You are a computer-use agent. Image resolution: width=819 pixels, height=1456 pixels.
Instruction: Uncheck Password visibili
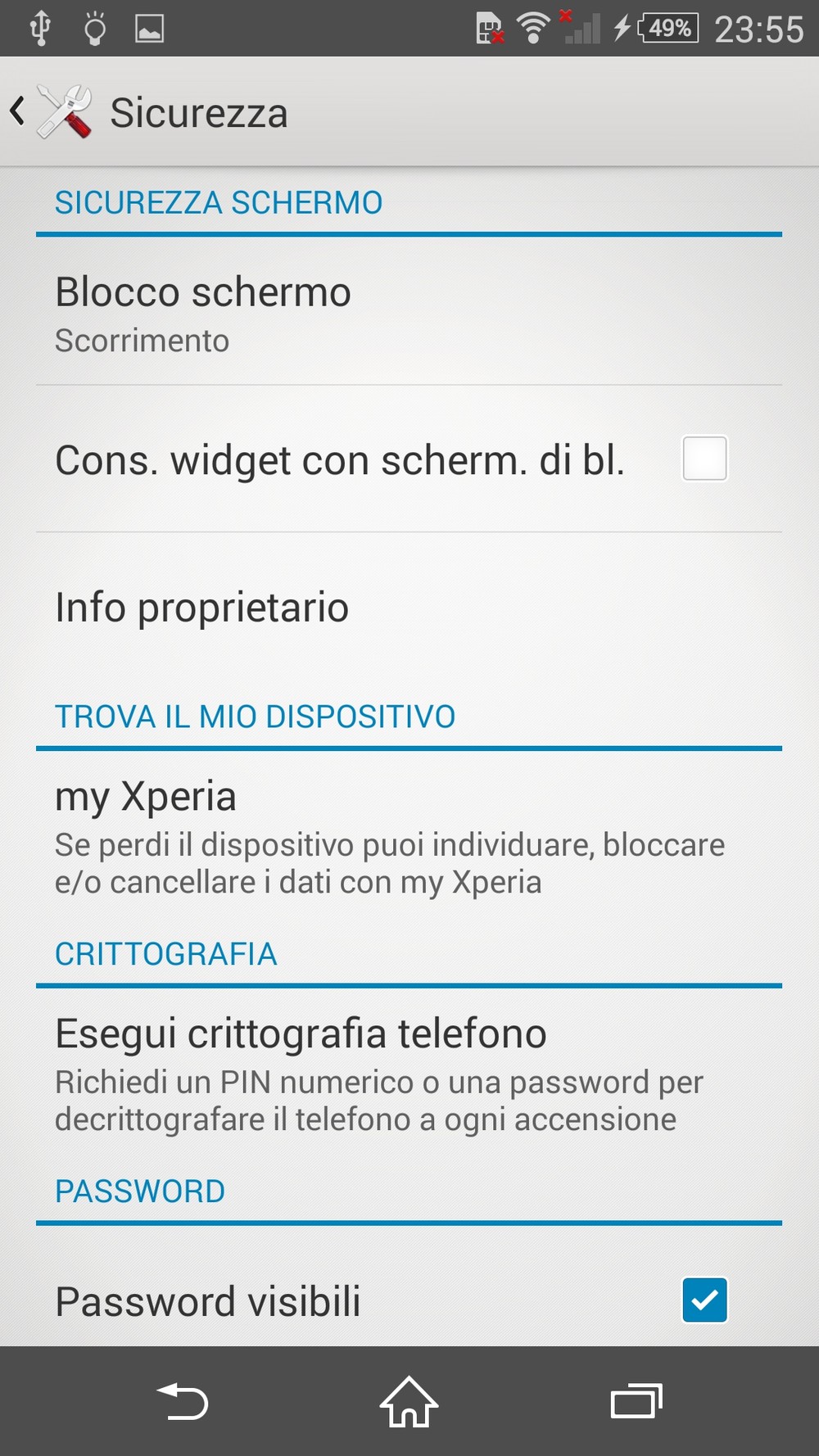(x=704, y=1300)
